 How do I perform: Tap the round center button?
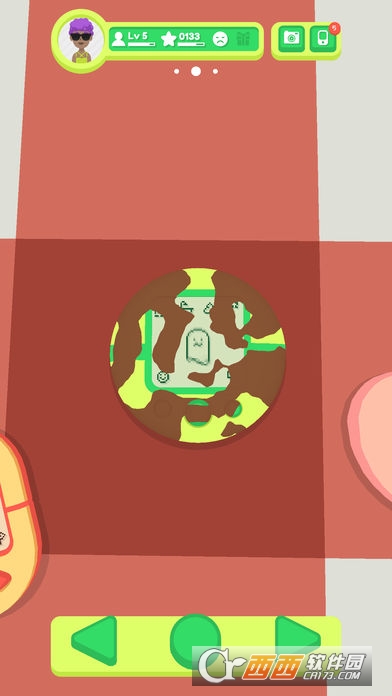195,641
